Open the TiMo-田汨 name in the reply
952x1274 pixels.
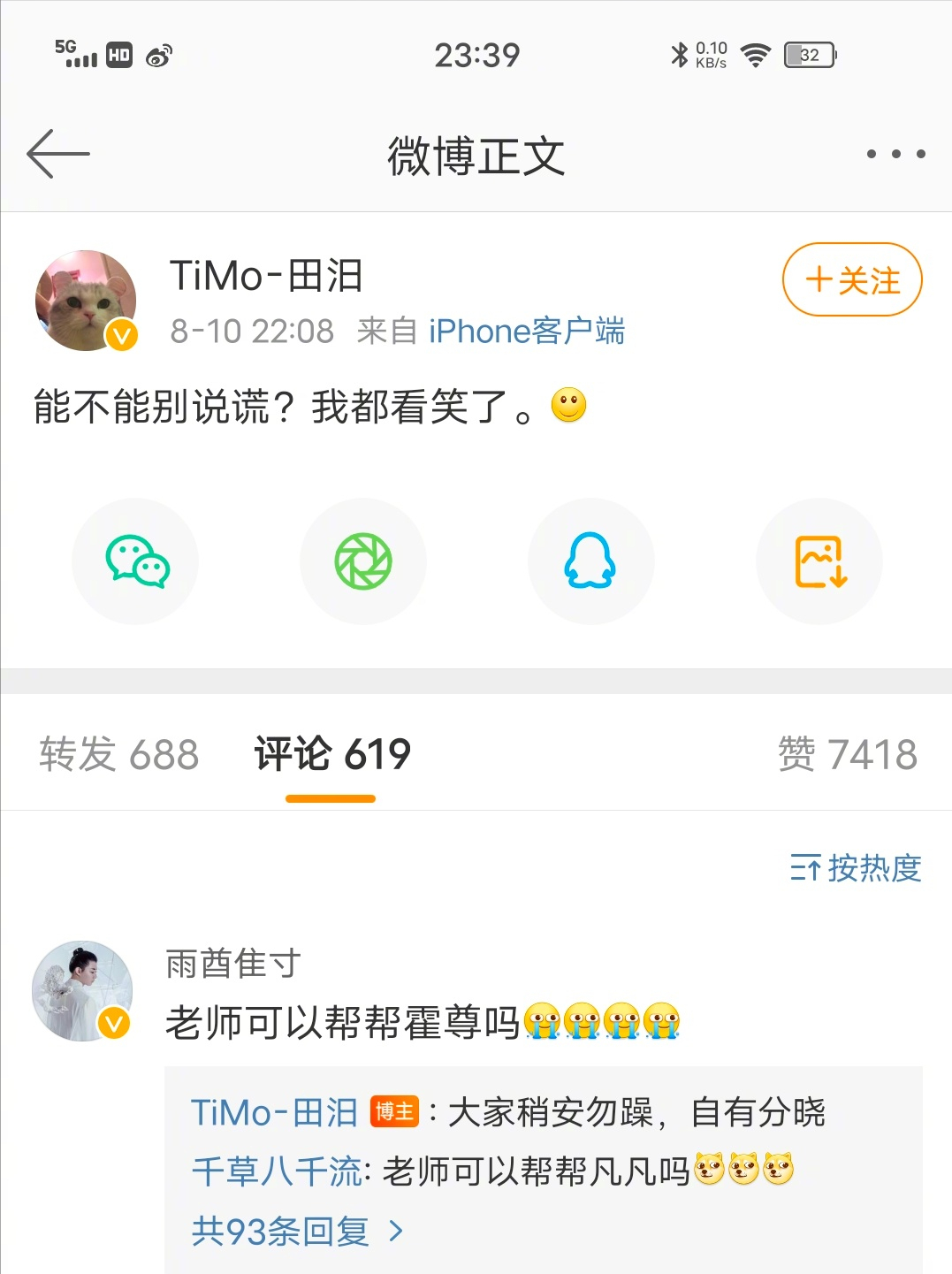(x=274, y=1112)
